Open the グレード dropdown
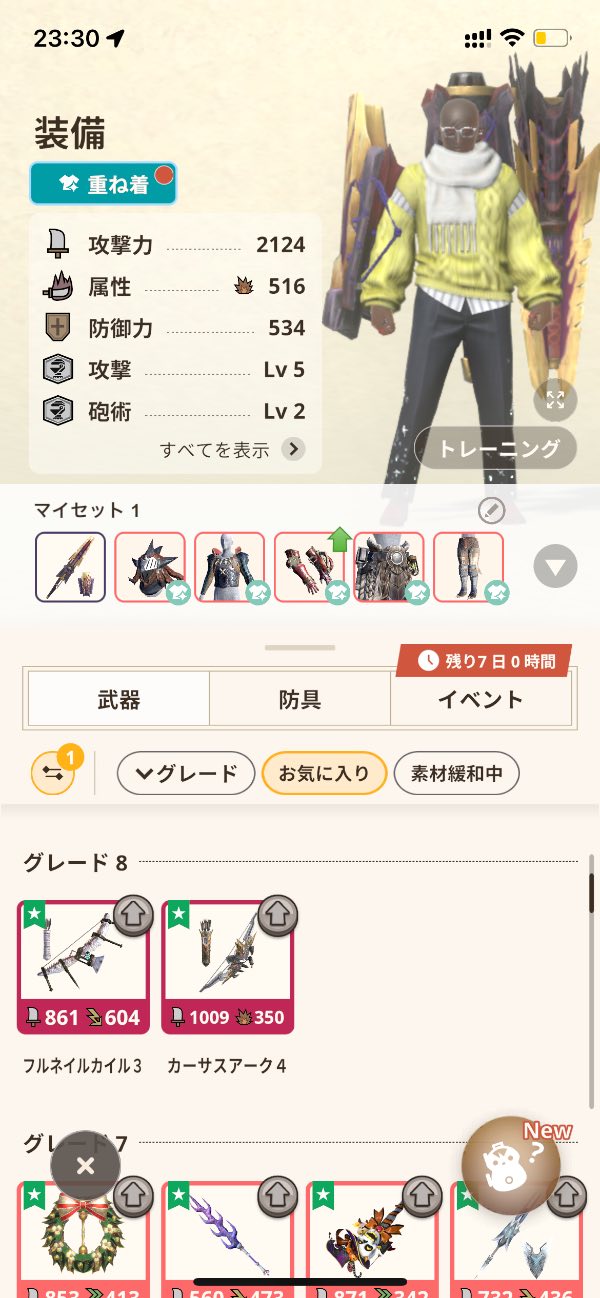Screen dimensions: 600x1298 point(186,773)
